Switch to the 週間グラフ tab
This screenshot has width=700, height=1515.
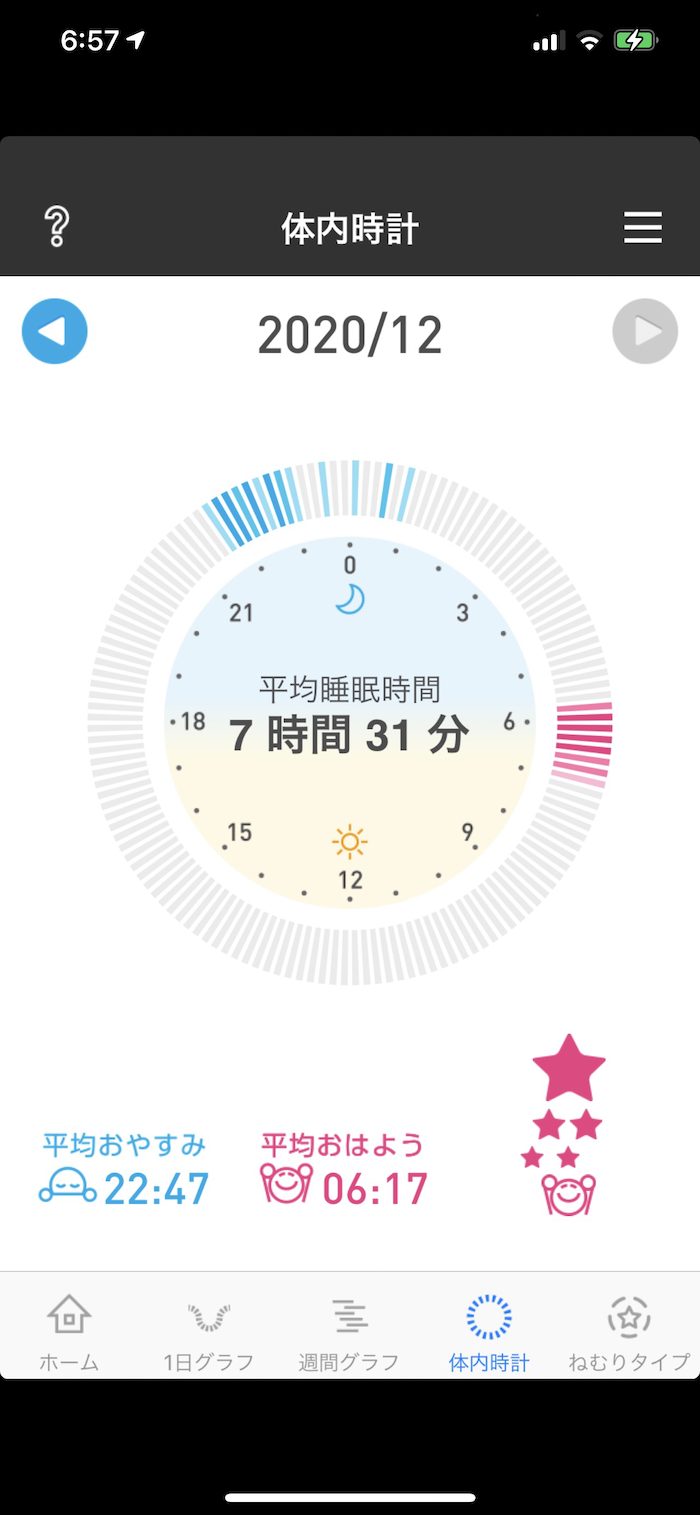click(x=349, y=1332)
